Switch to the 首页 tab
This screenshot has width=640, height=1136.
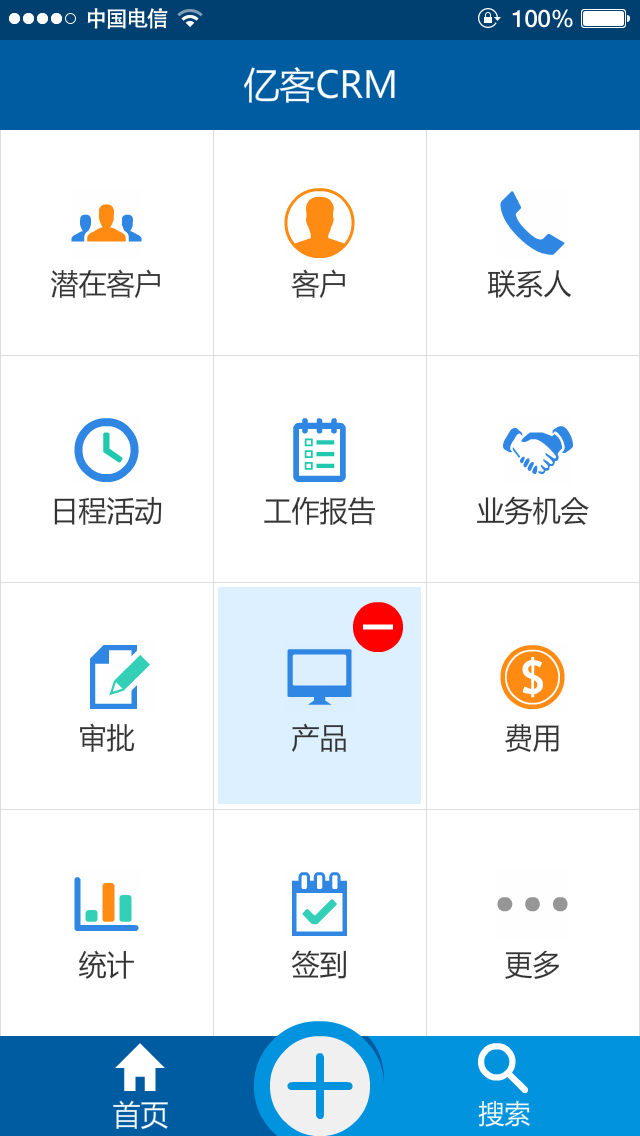[140, 1086]
